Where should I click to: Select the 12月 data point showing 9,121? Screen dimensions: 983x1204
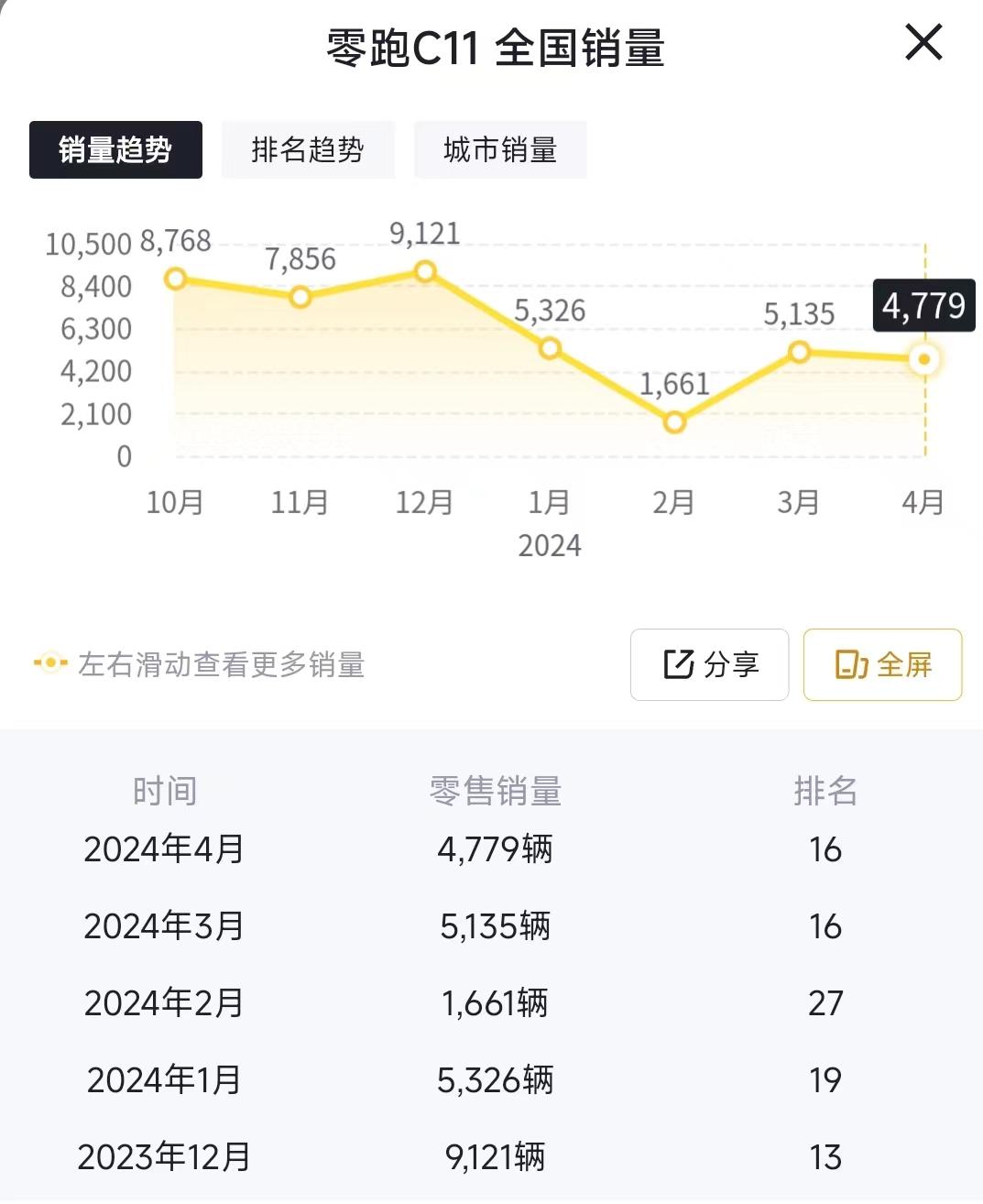425,271
